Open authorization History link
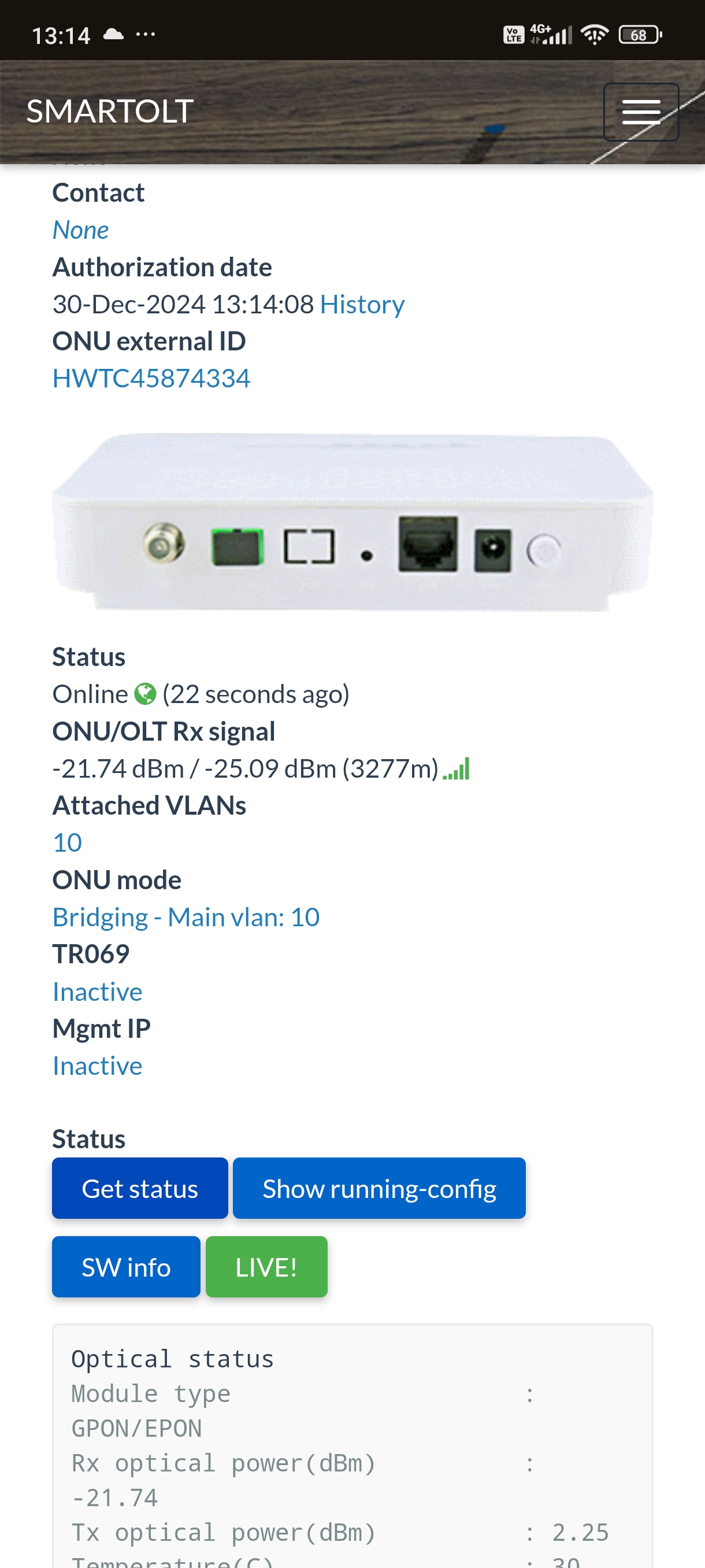The height and width of the screenshot is (1568, 705). click(362, 304)
